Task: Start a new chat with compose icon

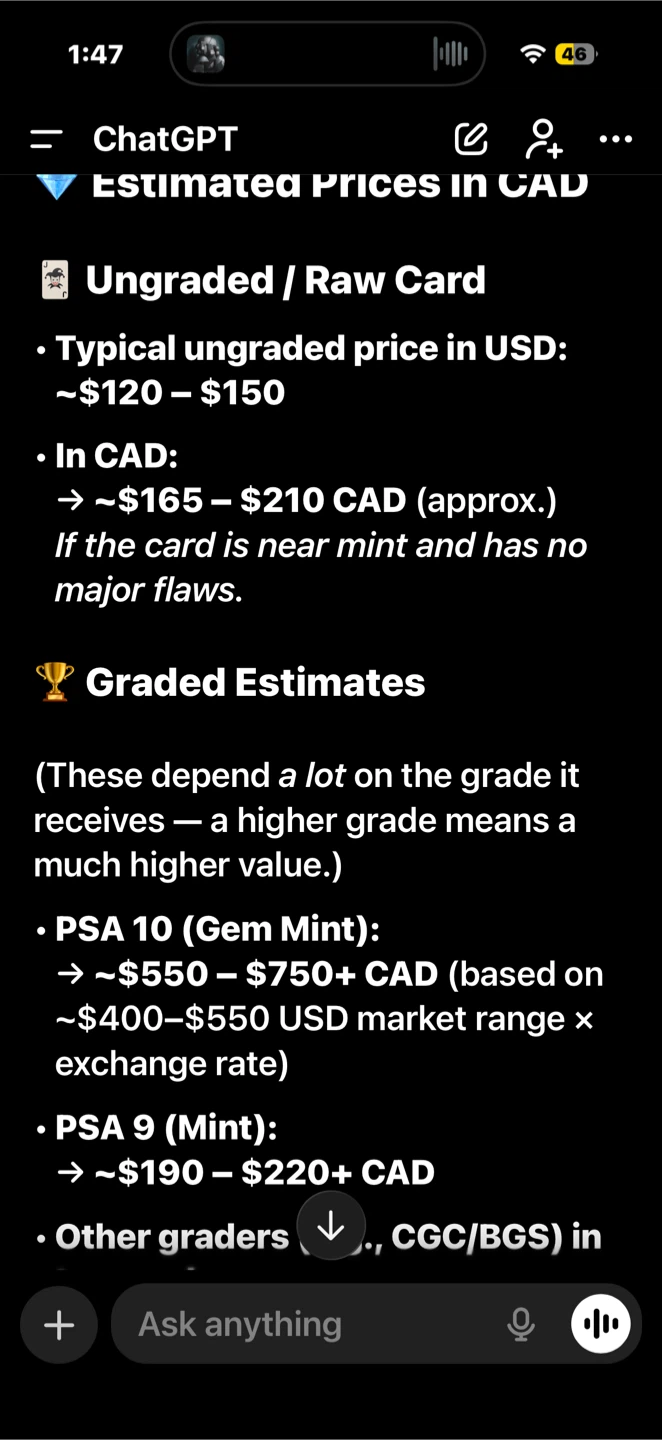Action: [471, 140]
